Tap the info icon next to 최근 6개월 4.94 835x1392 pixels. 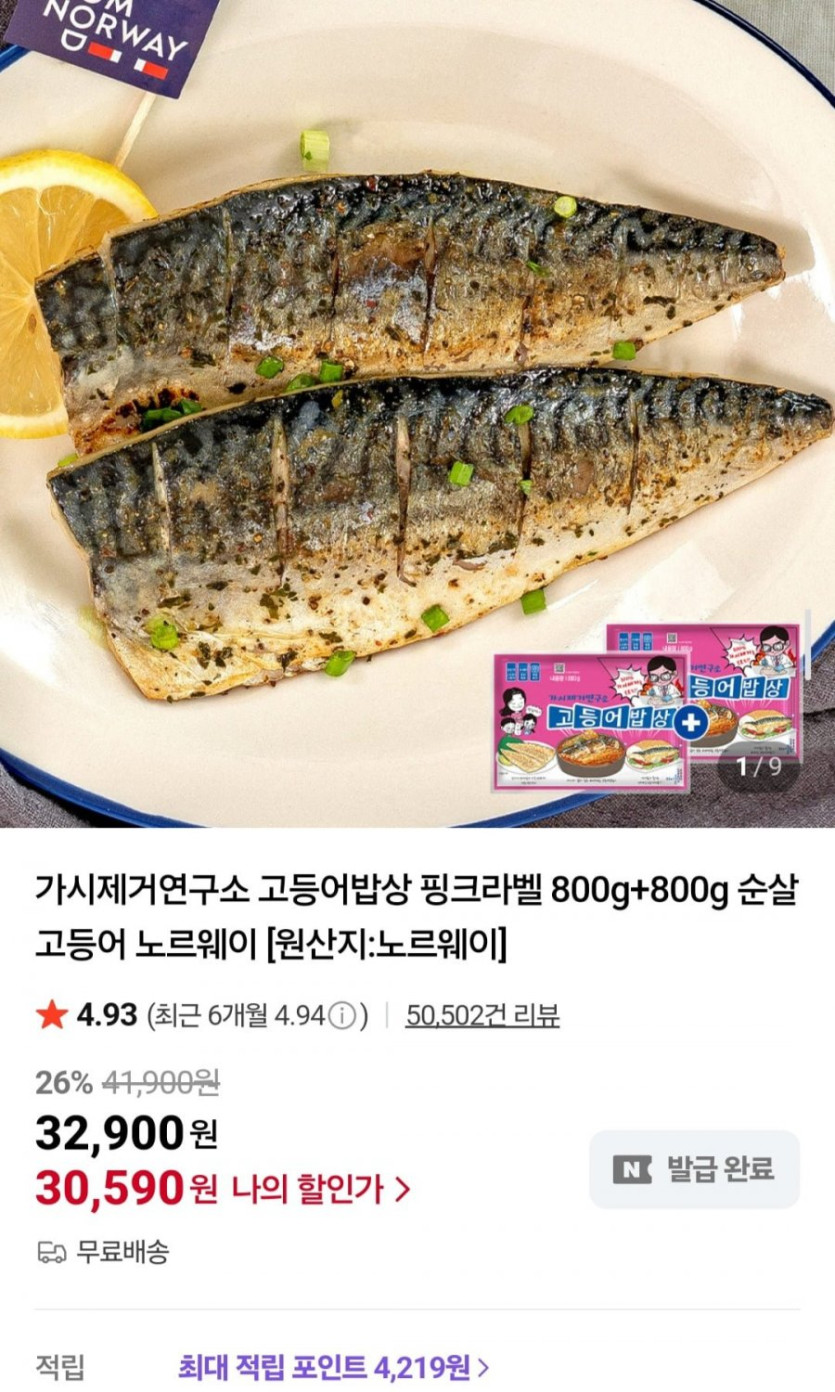(342, 1016)
